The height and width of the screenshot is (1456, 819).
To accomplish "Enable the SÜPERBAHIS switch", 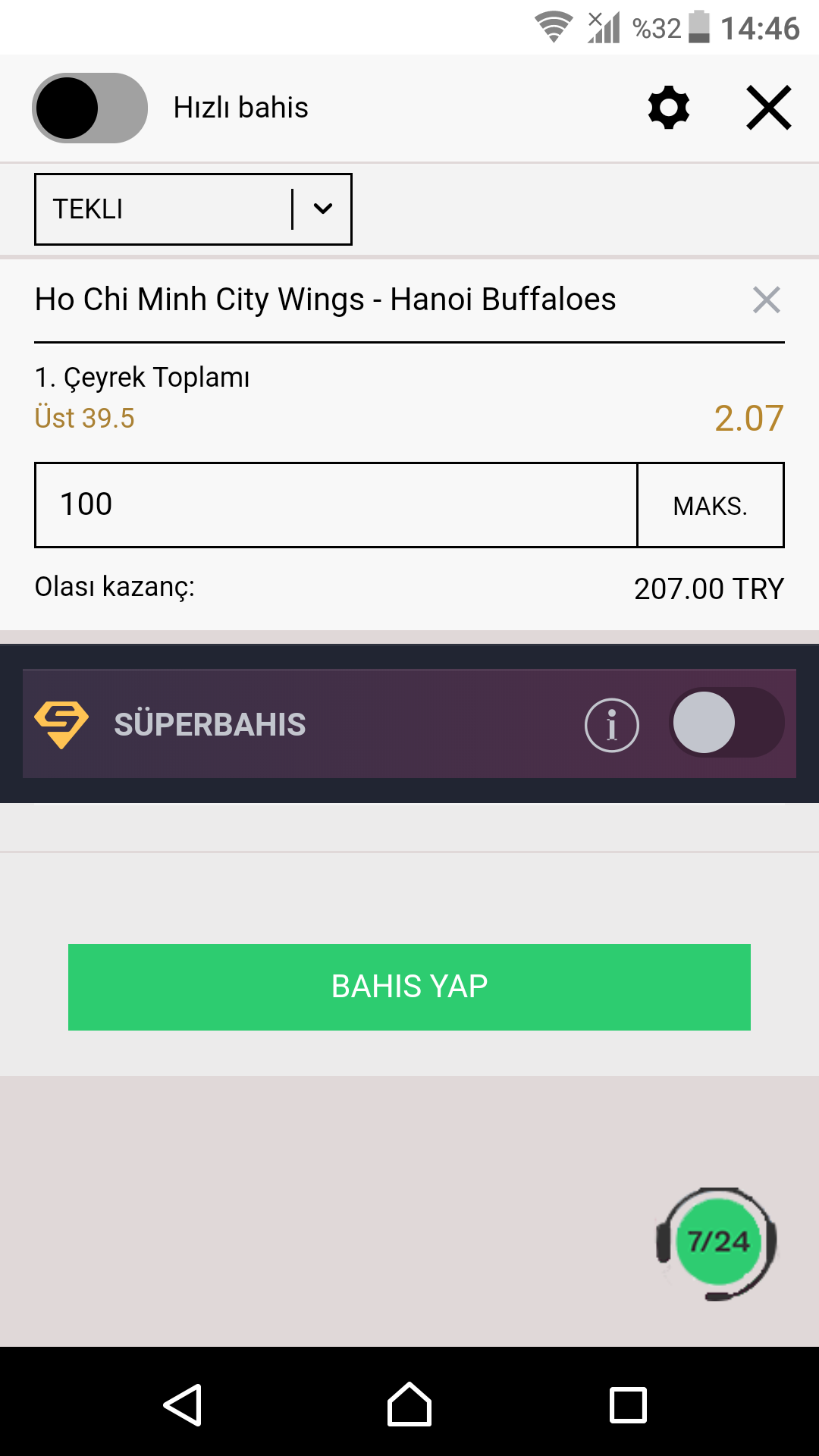I will 726,723.
